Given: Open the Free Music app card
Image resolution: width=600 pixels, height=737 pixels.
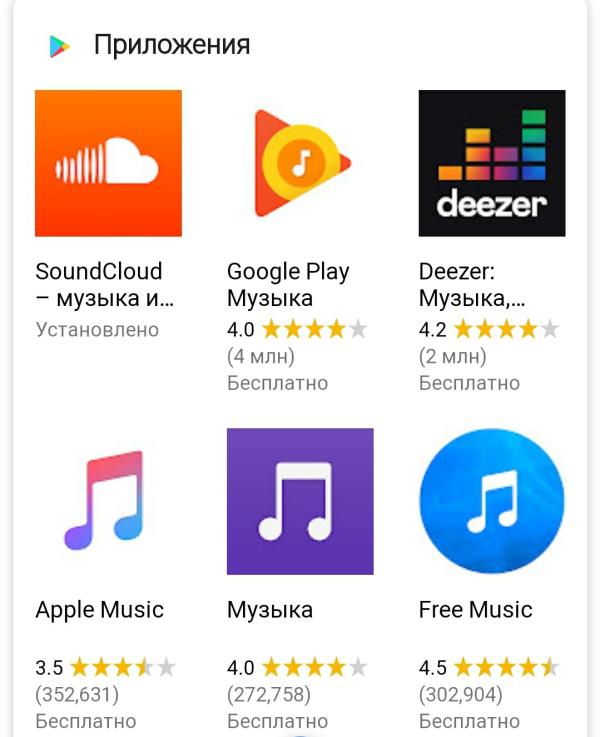Looking at the screenshot, I should (x=492, y=501).
